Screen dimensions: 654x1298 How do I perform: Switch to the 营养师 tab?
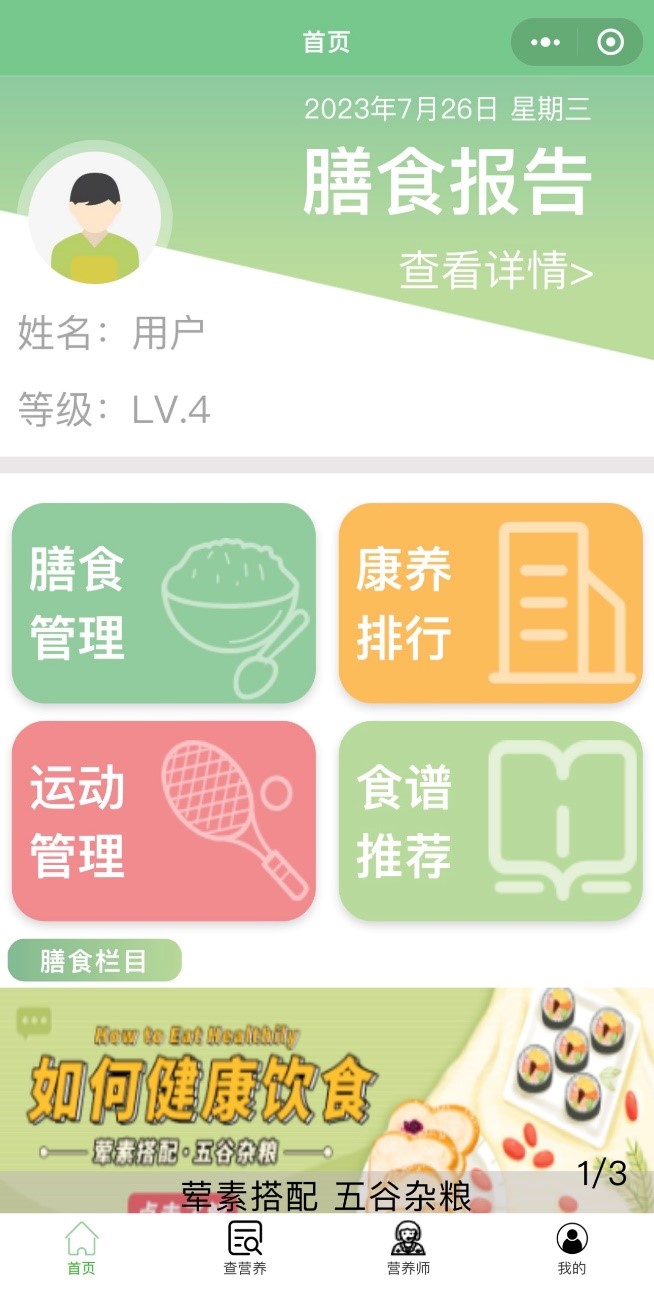pos(408,1248)
